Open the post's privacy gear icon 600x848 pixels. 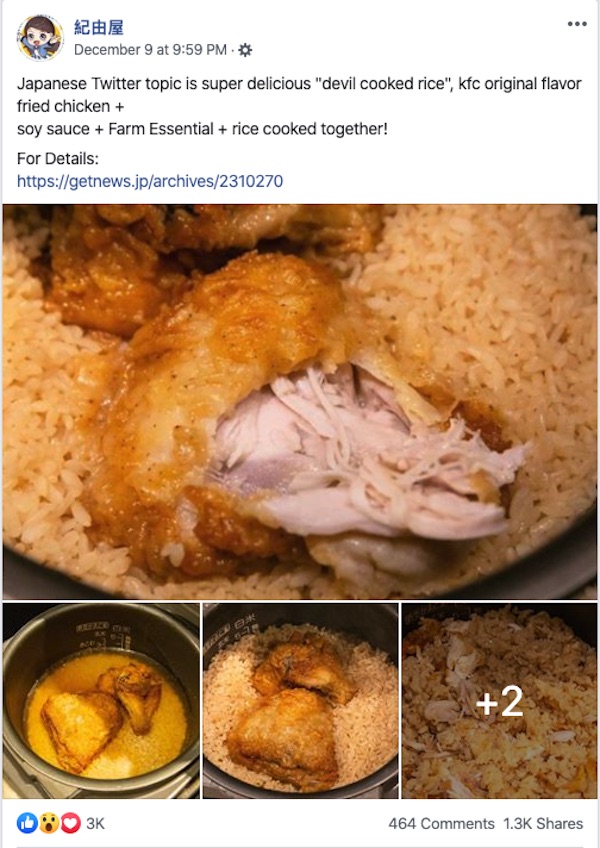pos(246,49)
